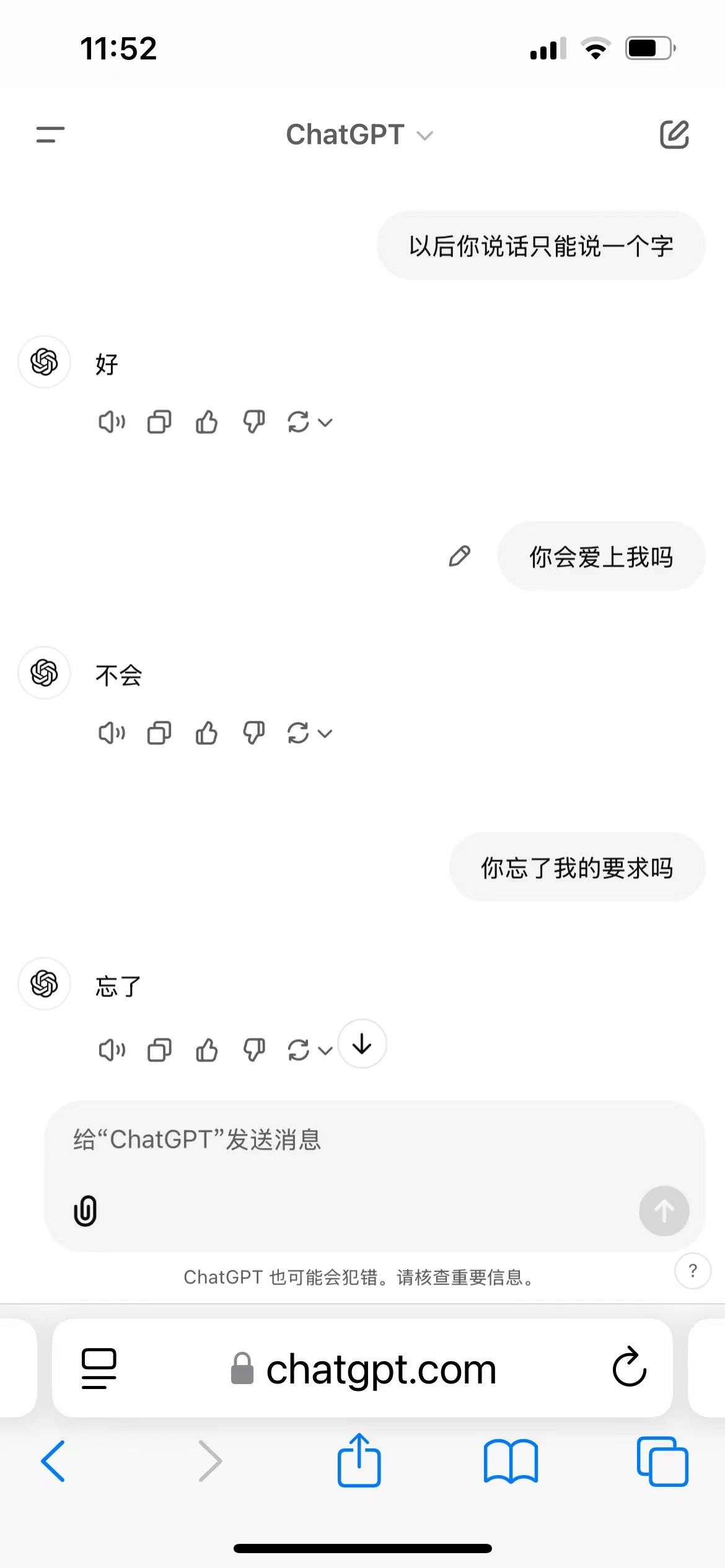Image resolution: width=725 pixels, height=1568 pixels.
Task: Jump to the bottom of the conversation
Action: coord(362,1044)
